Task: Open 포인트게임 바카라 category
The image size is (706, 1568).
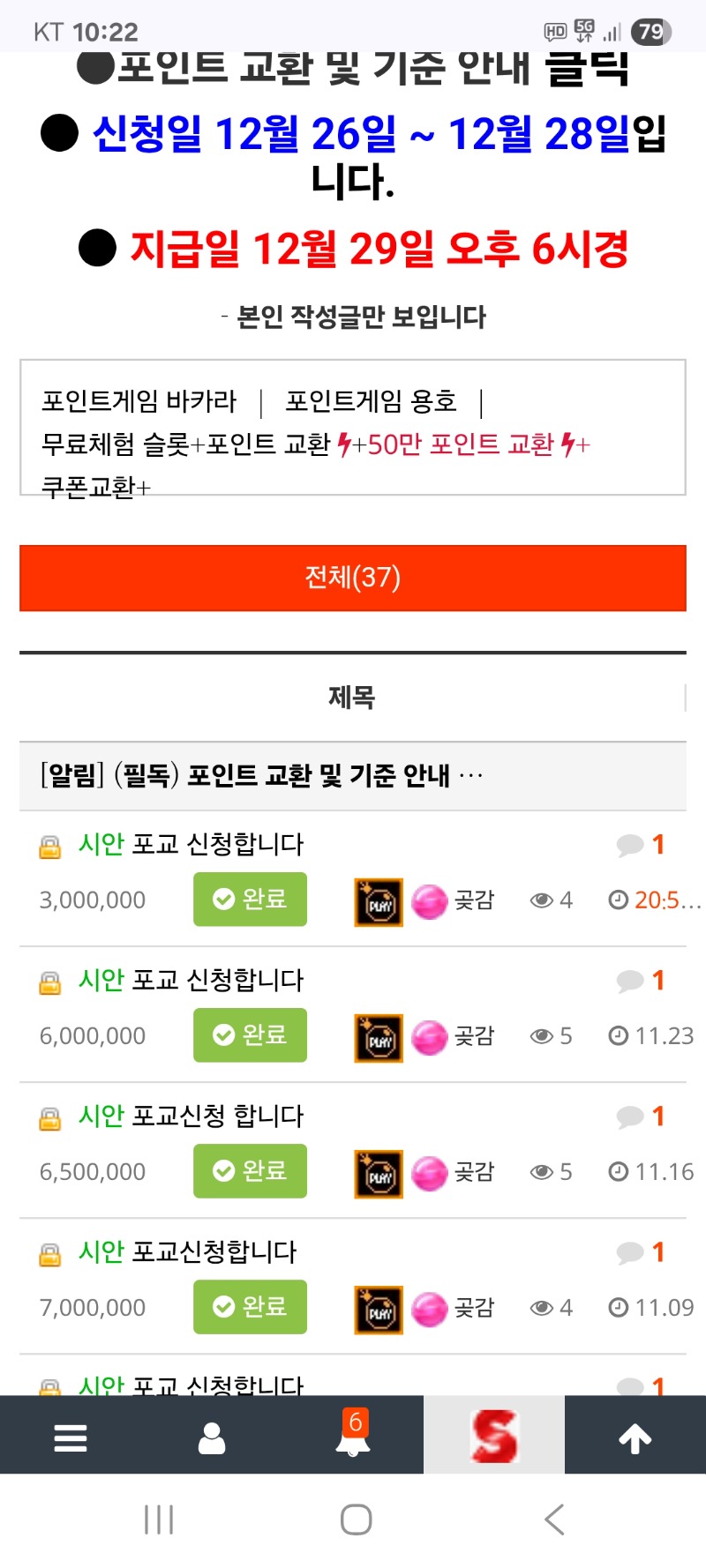Action: click(x=139, y=401)
